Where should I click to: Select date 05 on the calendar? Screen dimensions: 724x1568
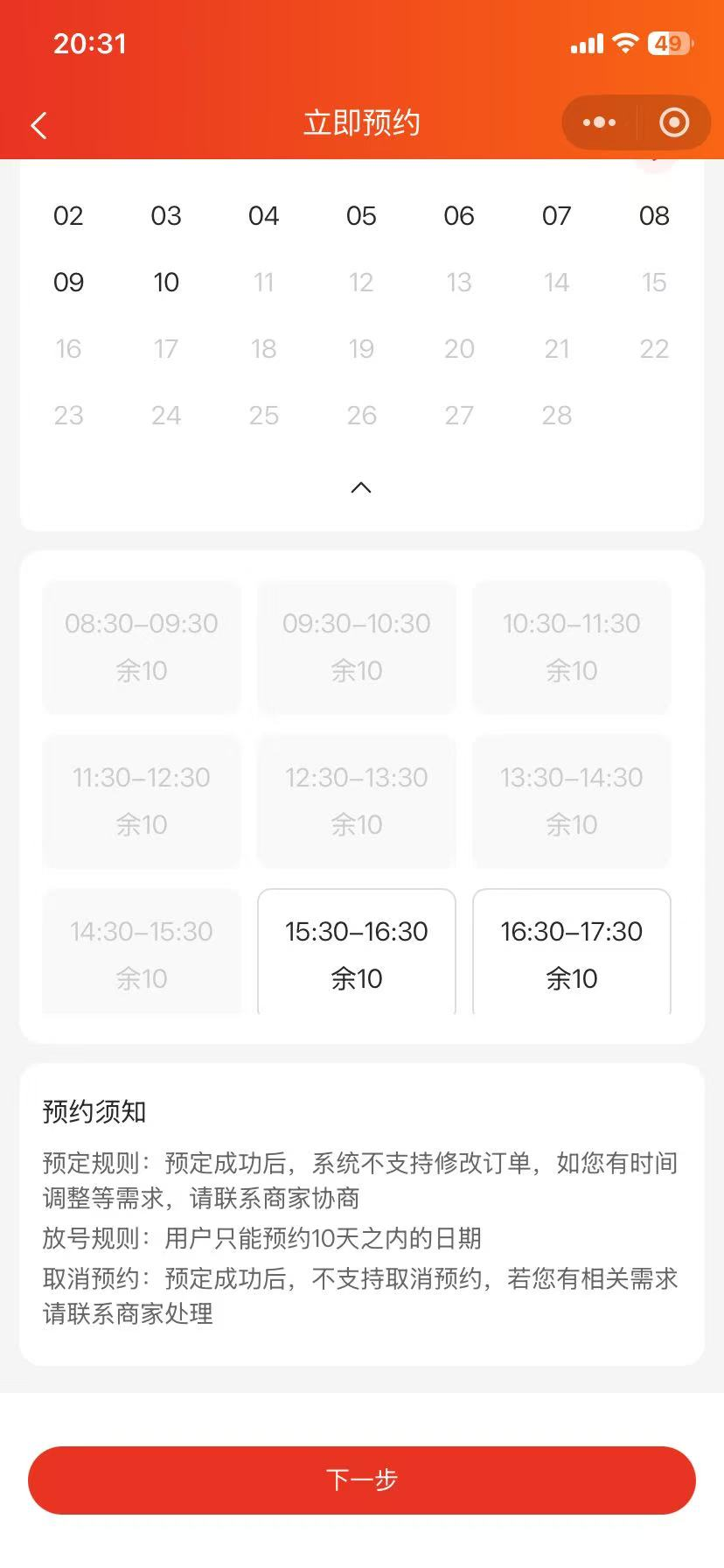pos(361,216)
